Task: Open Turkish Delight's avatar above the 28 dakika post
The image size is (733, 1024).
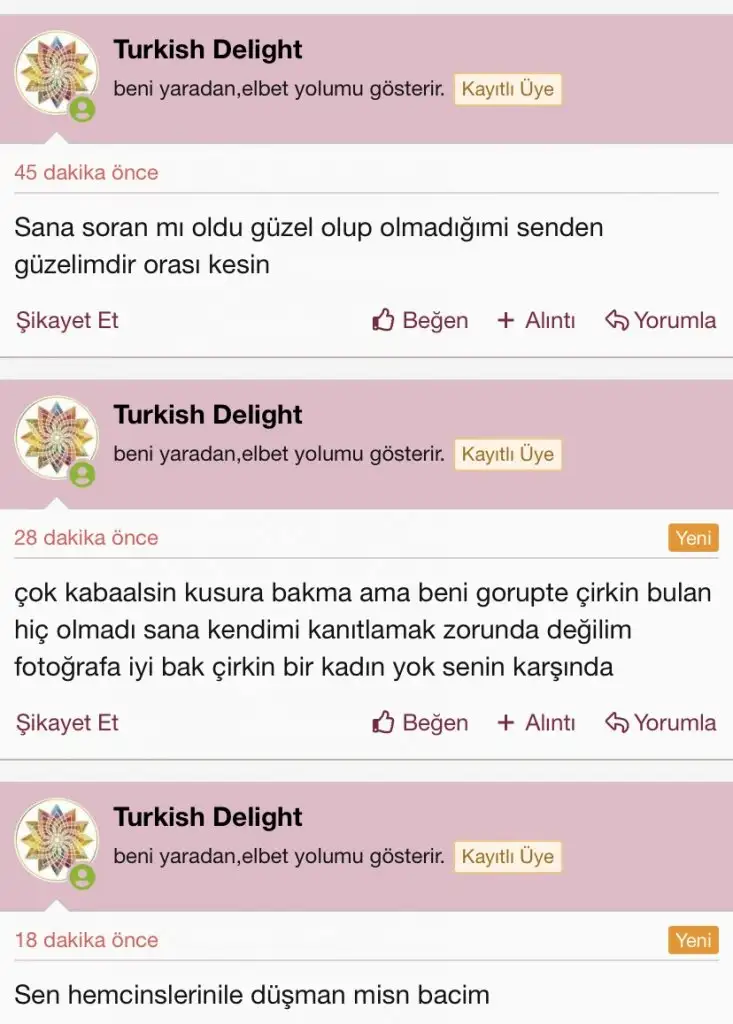Action: (56, 438)
